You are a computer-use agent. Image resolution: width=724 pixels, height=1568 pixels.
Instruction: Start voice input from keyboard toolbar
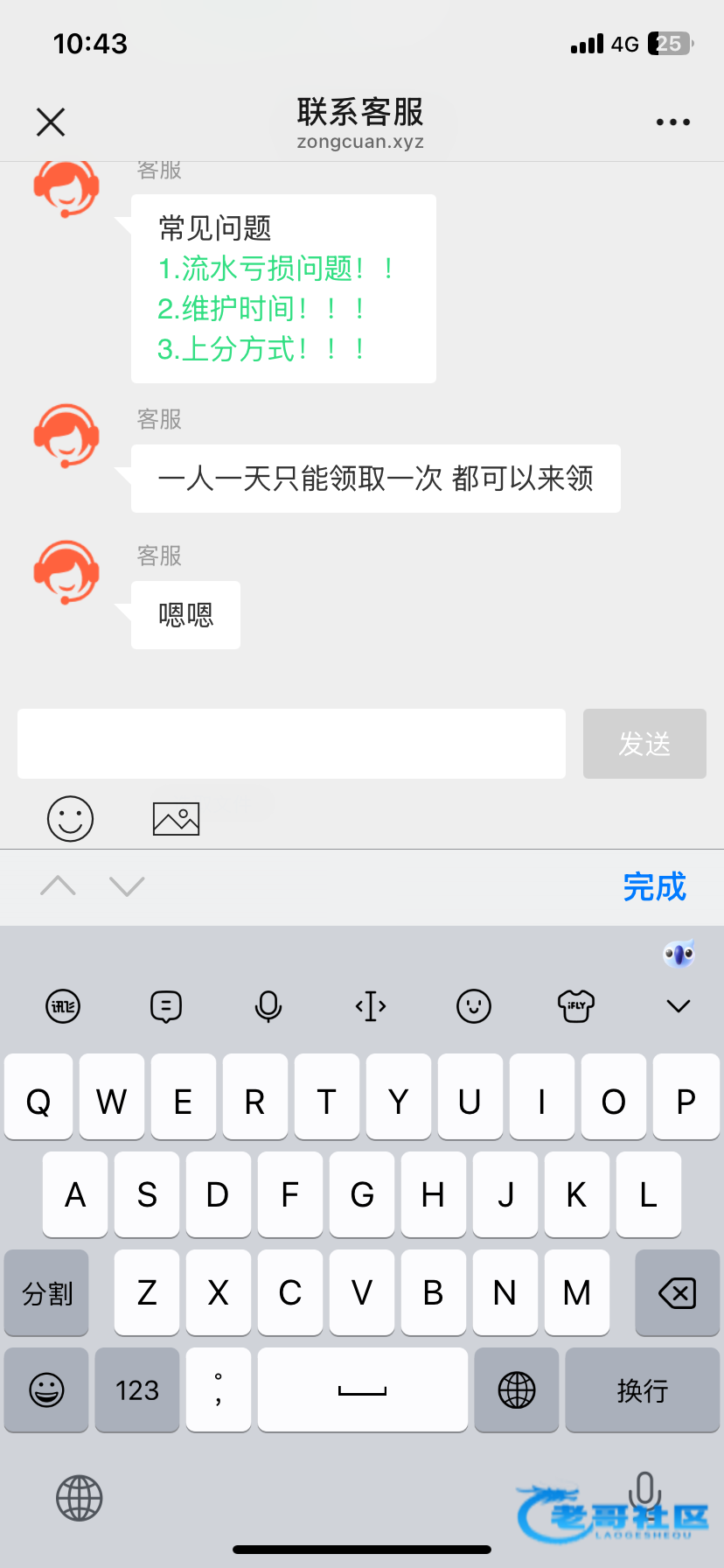[268, 1006]
